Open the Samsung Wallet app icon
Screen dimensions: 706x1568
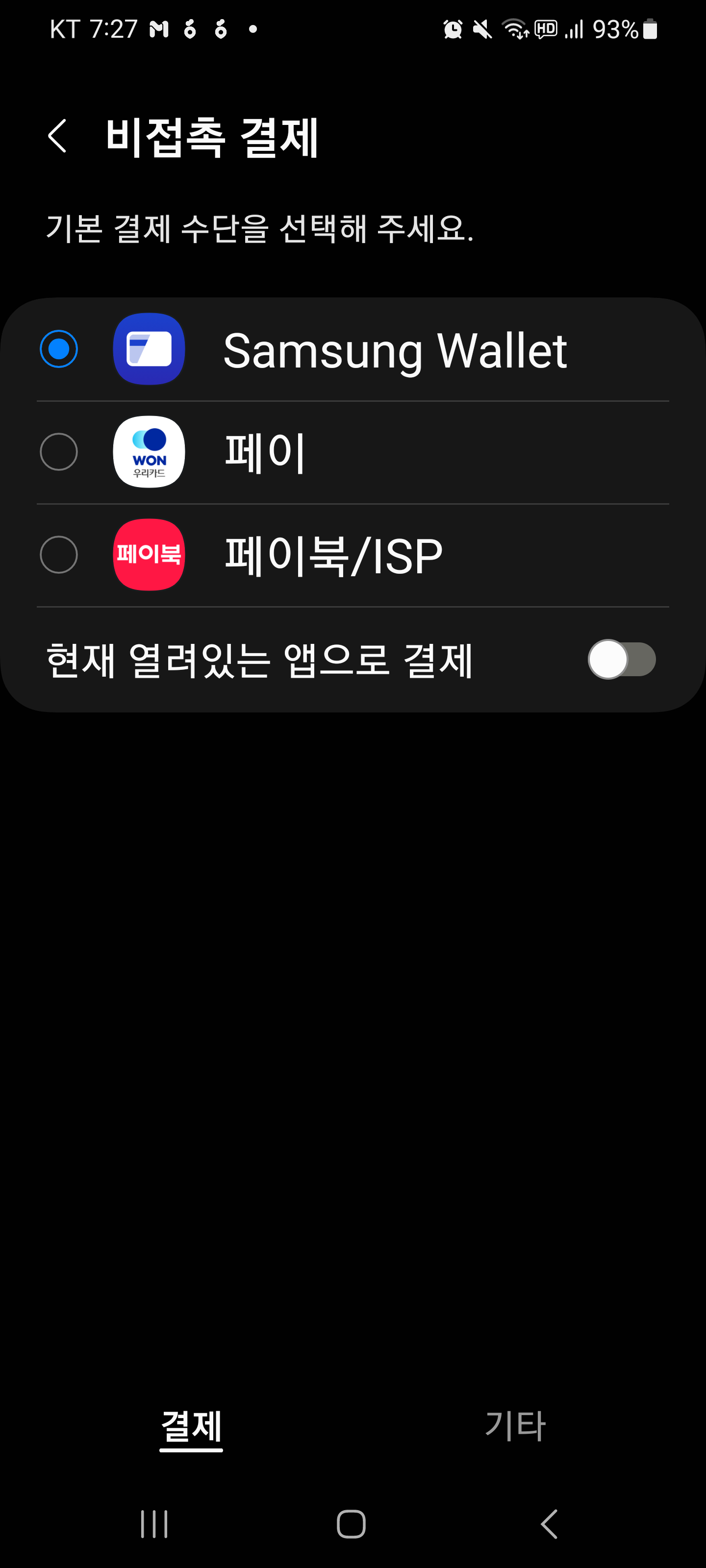point(149,349)
